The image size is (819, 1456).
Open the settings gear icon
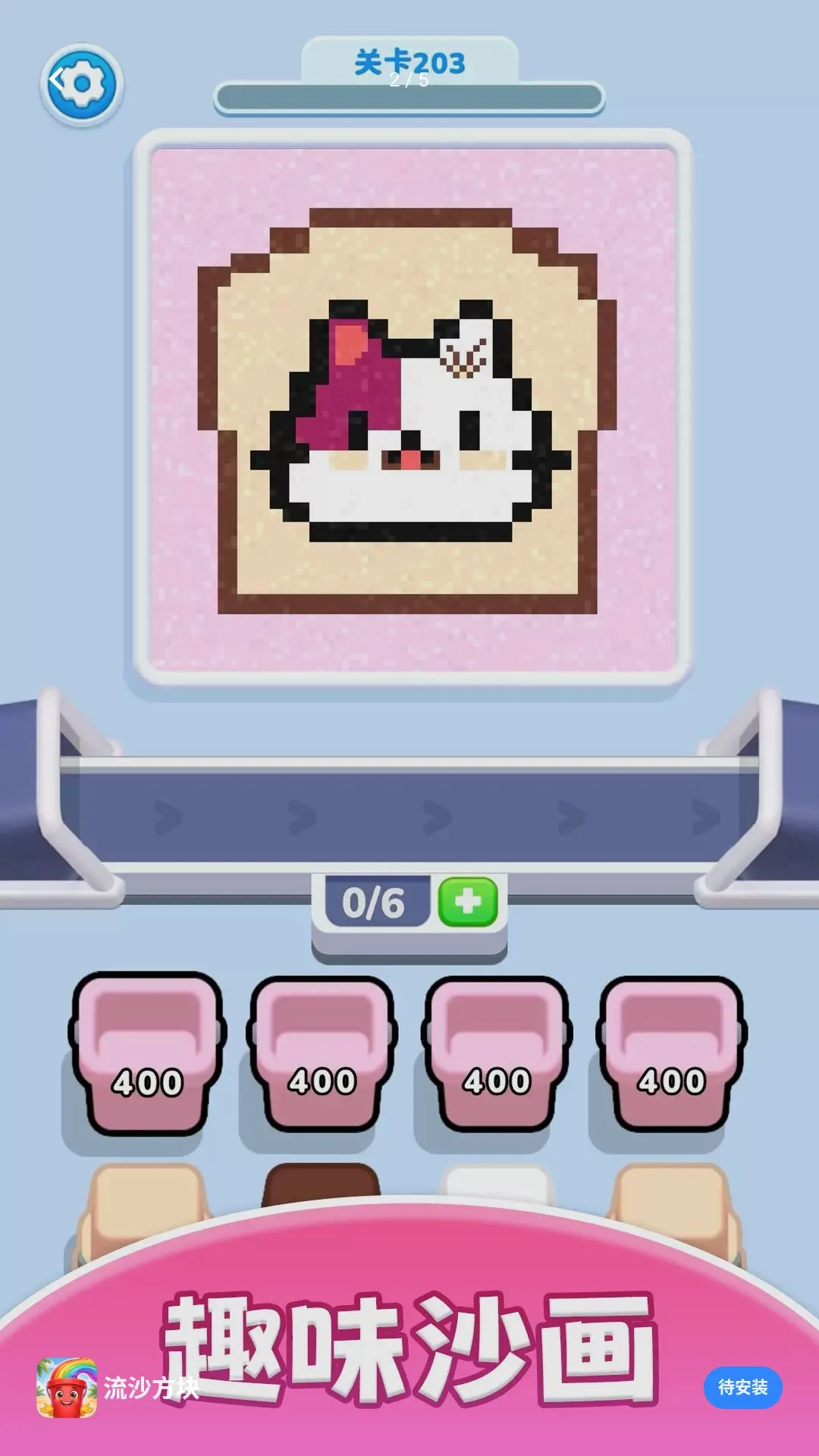click(82, 84)
